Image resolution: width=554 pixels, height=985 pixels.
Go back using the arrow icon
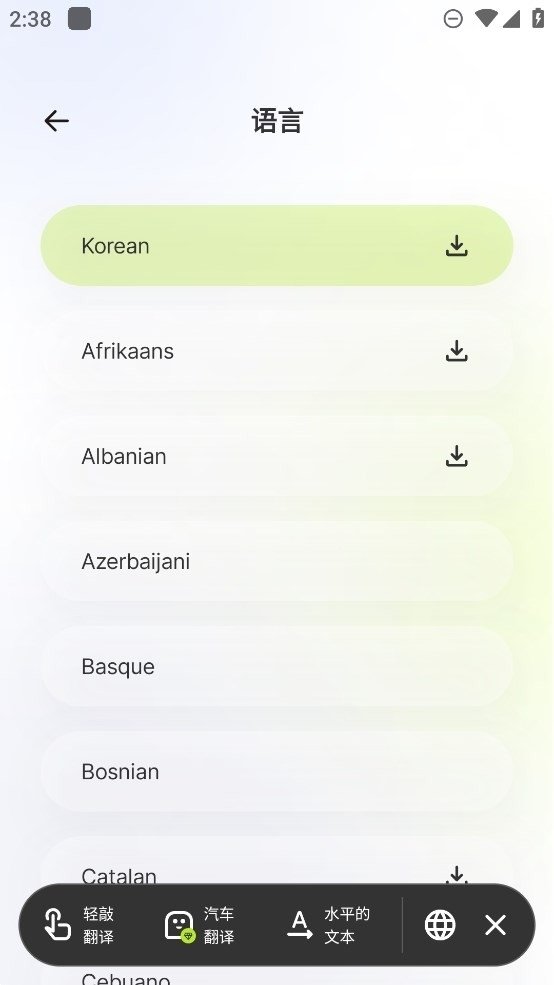point(57,121)
